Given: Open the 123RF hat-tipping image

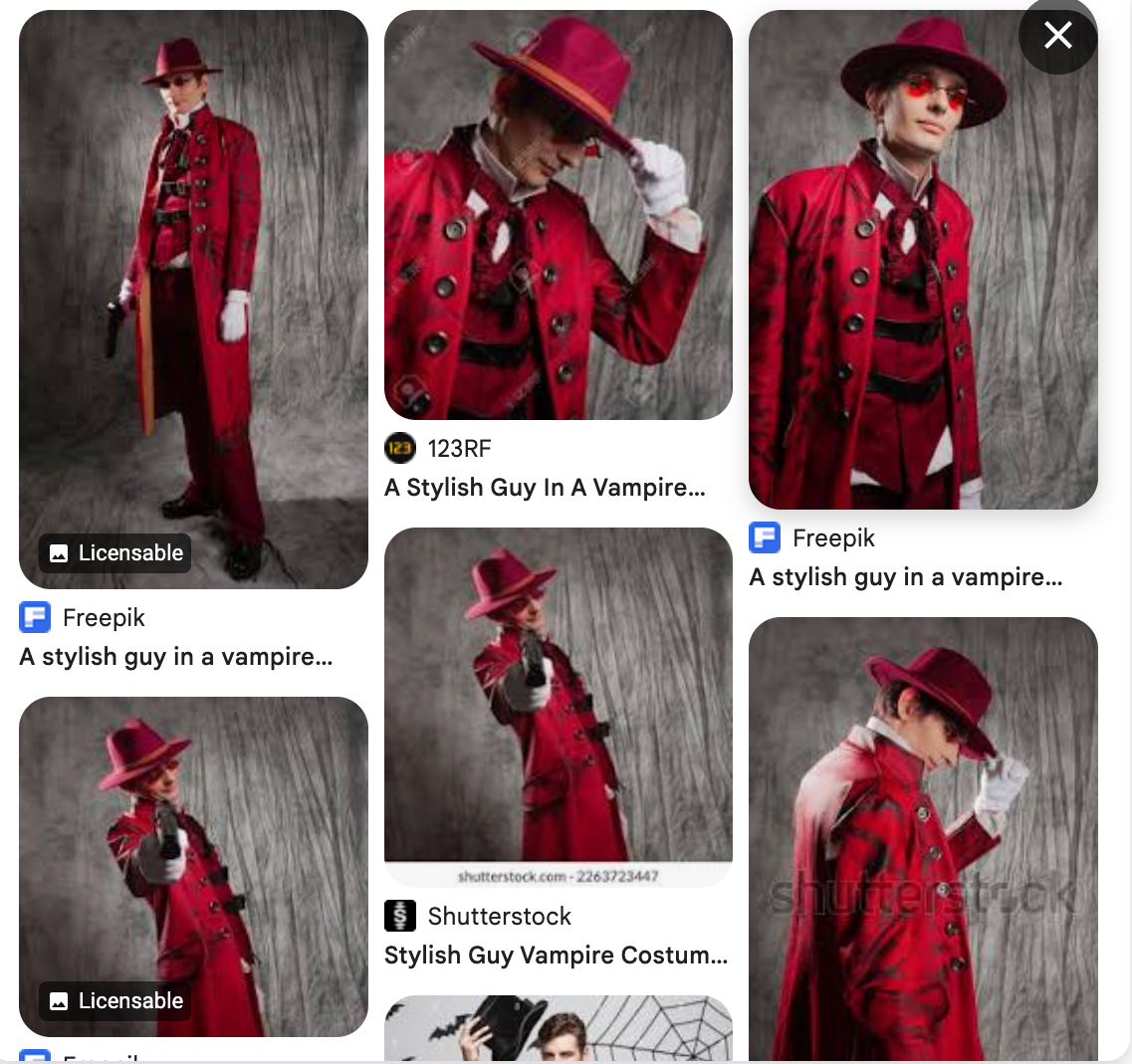Looking at the screenshot, I should pyautogui.click(x=558, y=214).
